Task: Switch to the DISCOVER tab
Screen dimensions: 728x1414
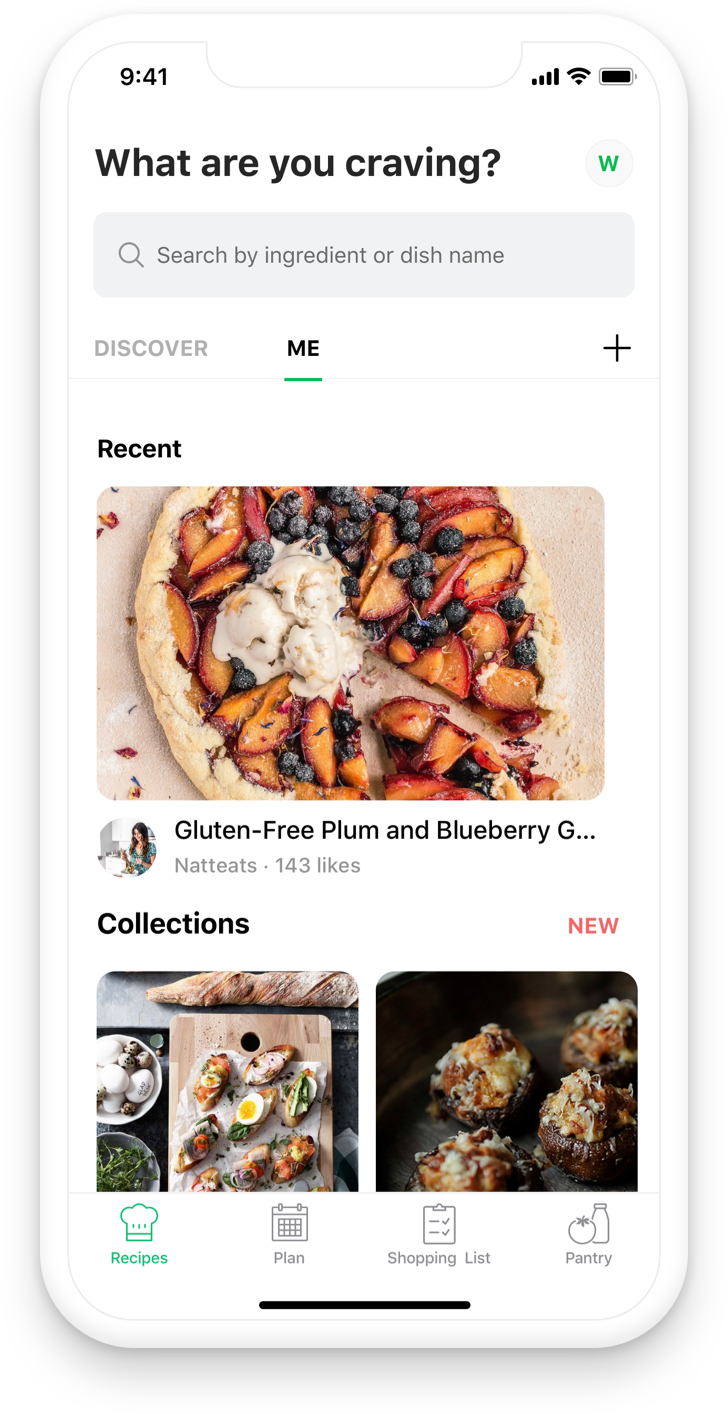Action: (x=151, y=348)
